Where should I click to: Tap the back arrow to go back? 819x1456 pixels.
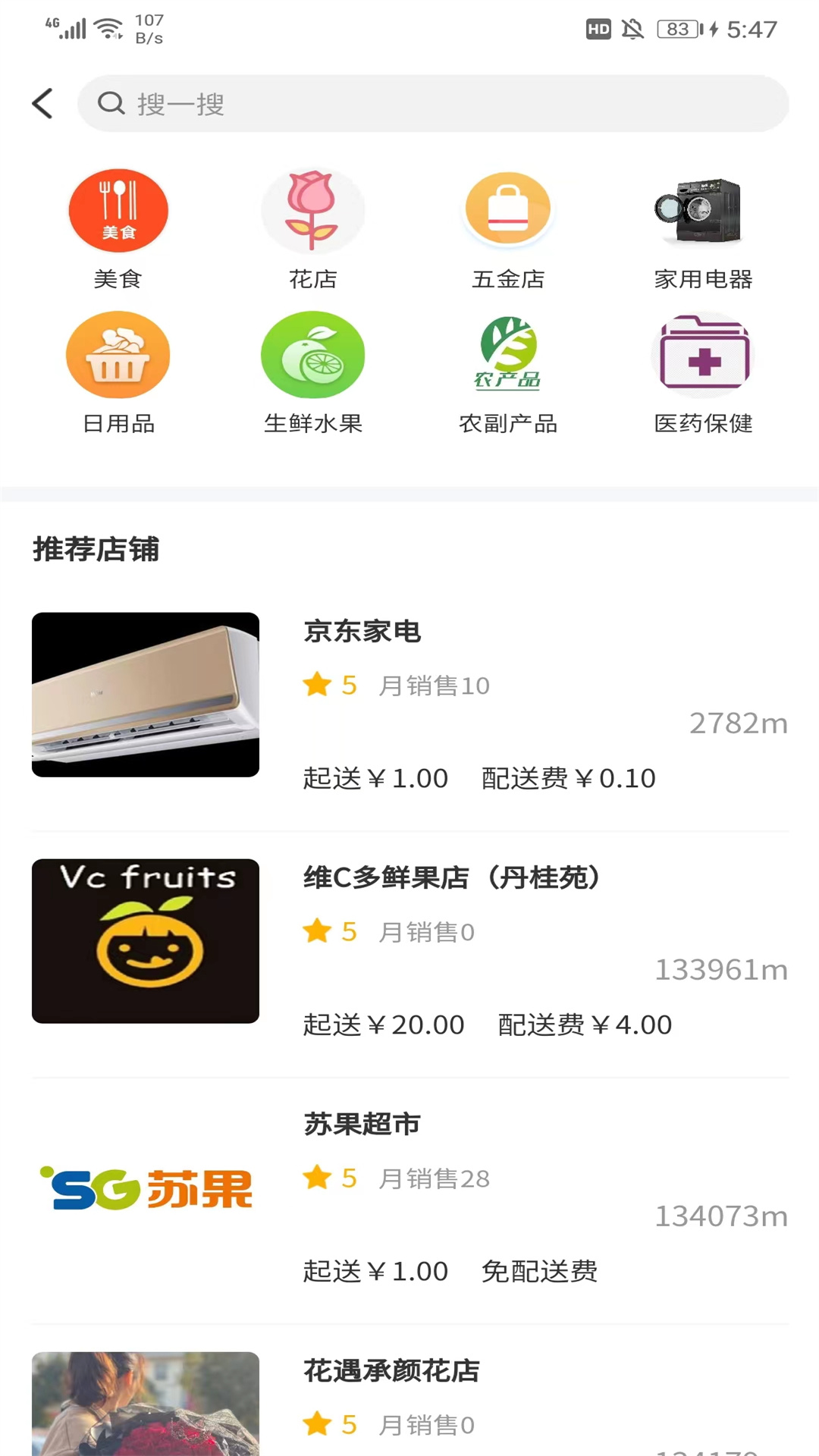42,103
